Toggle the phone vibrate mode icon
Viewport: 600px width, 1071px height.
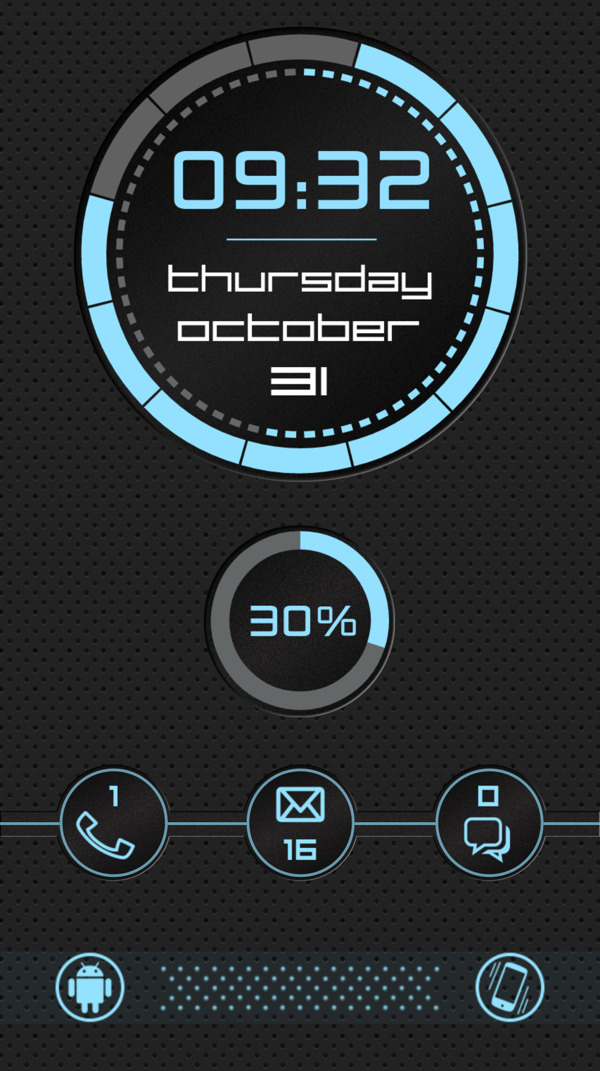pyautogui.click(x=509, y=987)
